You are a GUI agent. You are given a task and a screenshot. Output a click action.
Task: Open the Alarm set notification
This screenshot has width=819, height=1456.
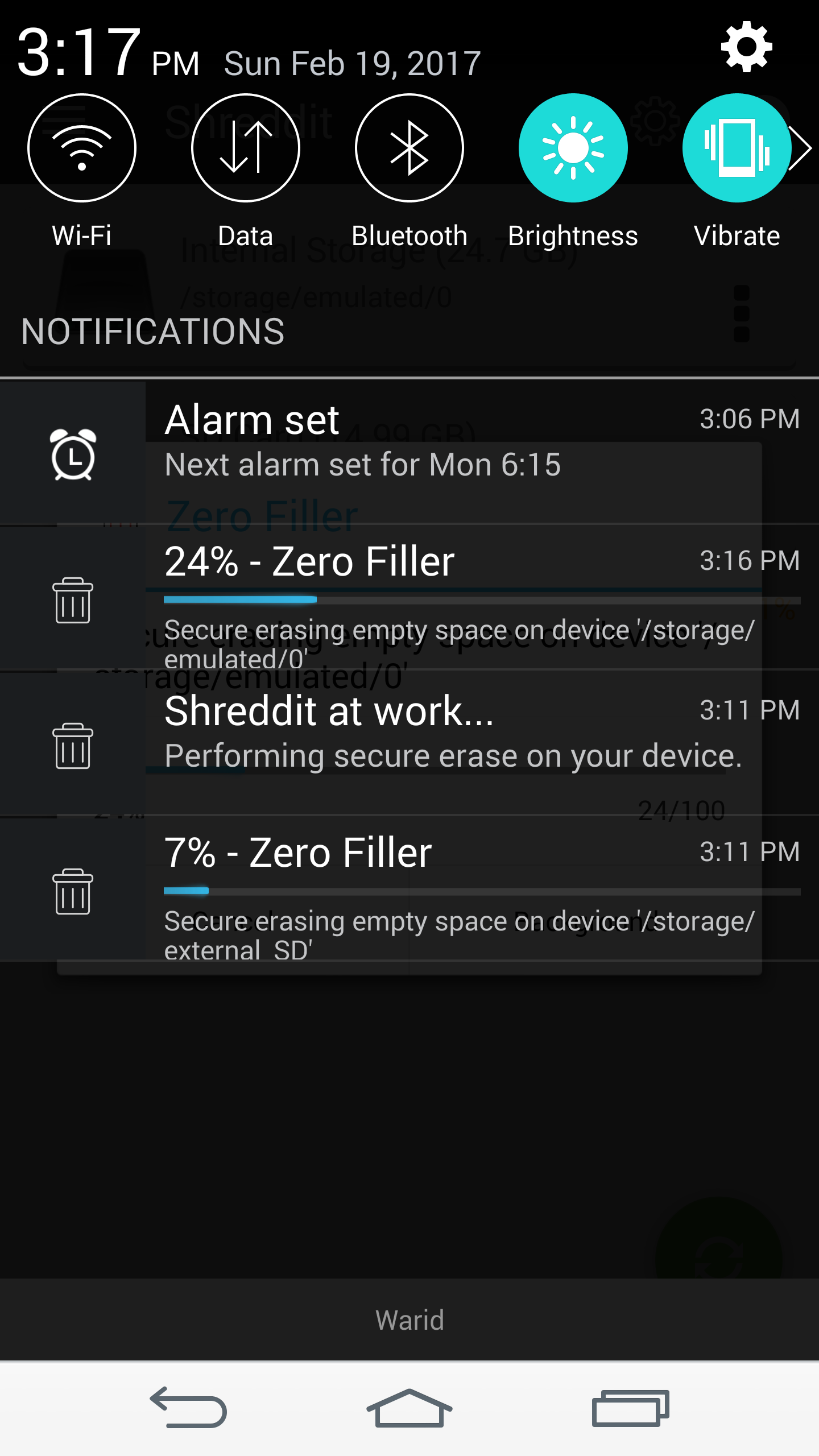click(409, 452)
